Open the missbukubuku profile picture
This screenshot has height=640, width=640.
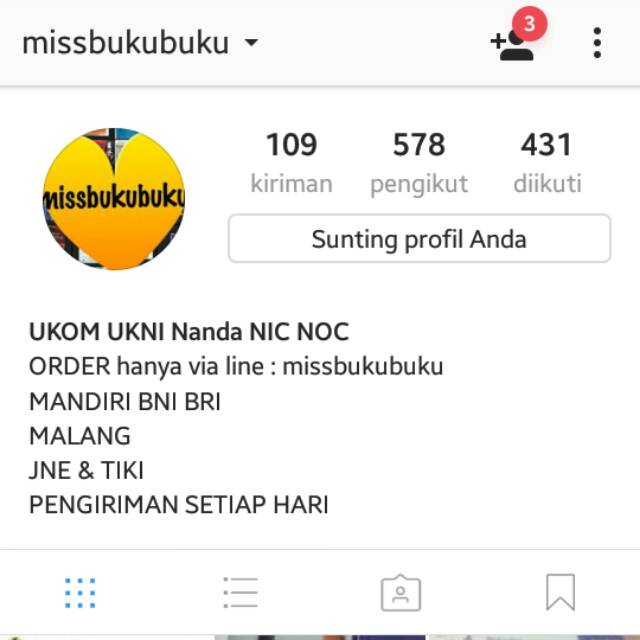114,199
